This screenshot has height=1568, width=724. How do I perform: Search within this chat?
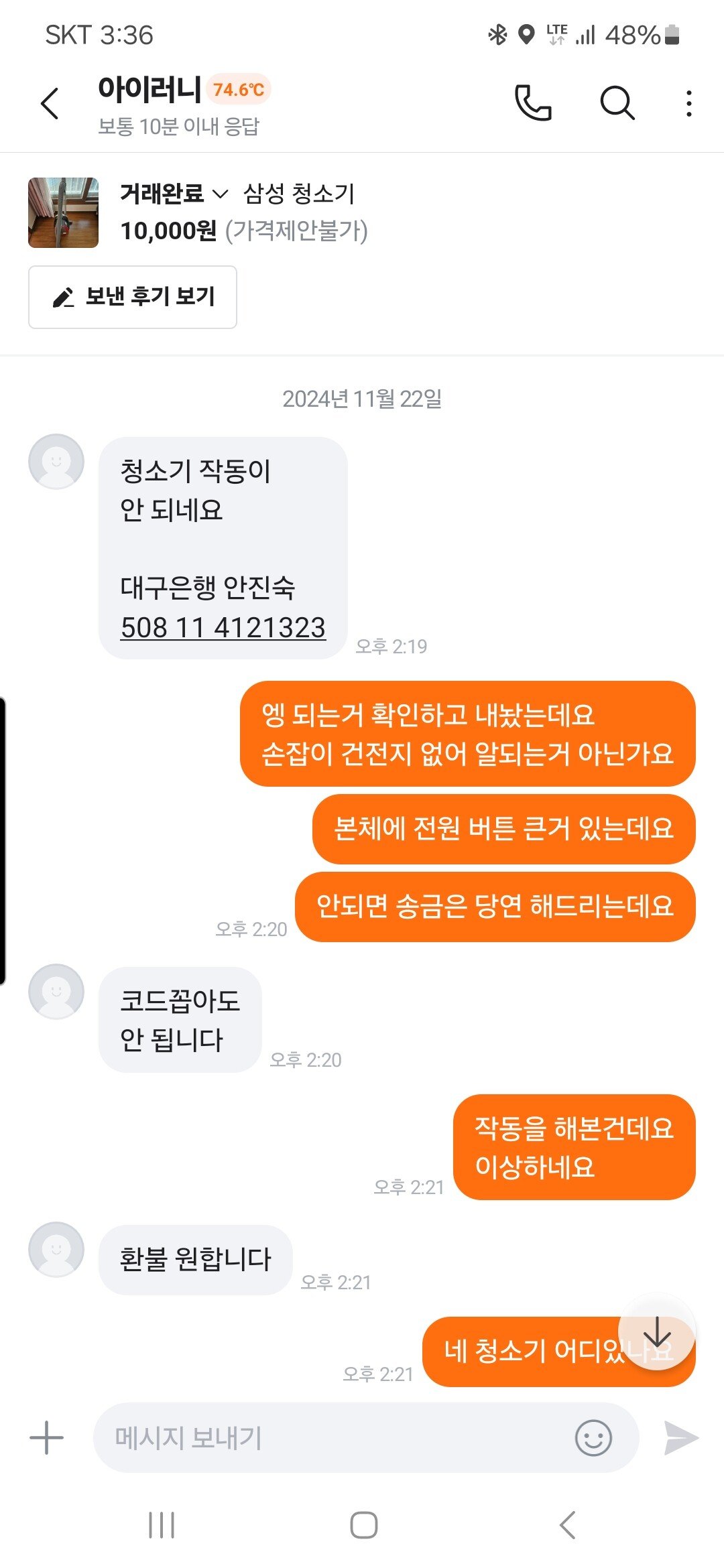tap(617, 103)
